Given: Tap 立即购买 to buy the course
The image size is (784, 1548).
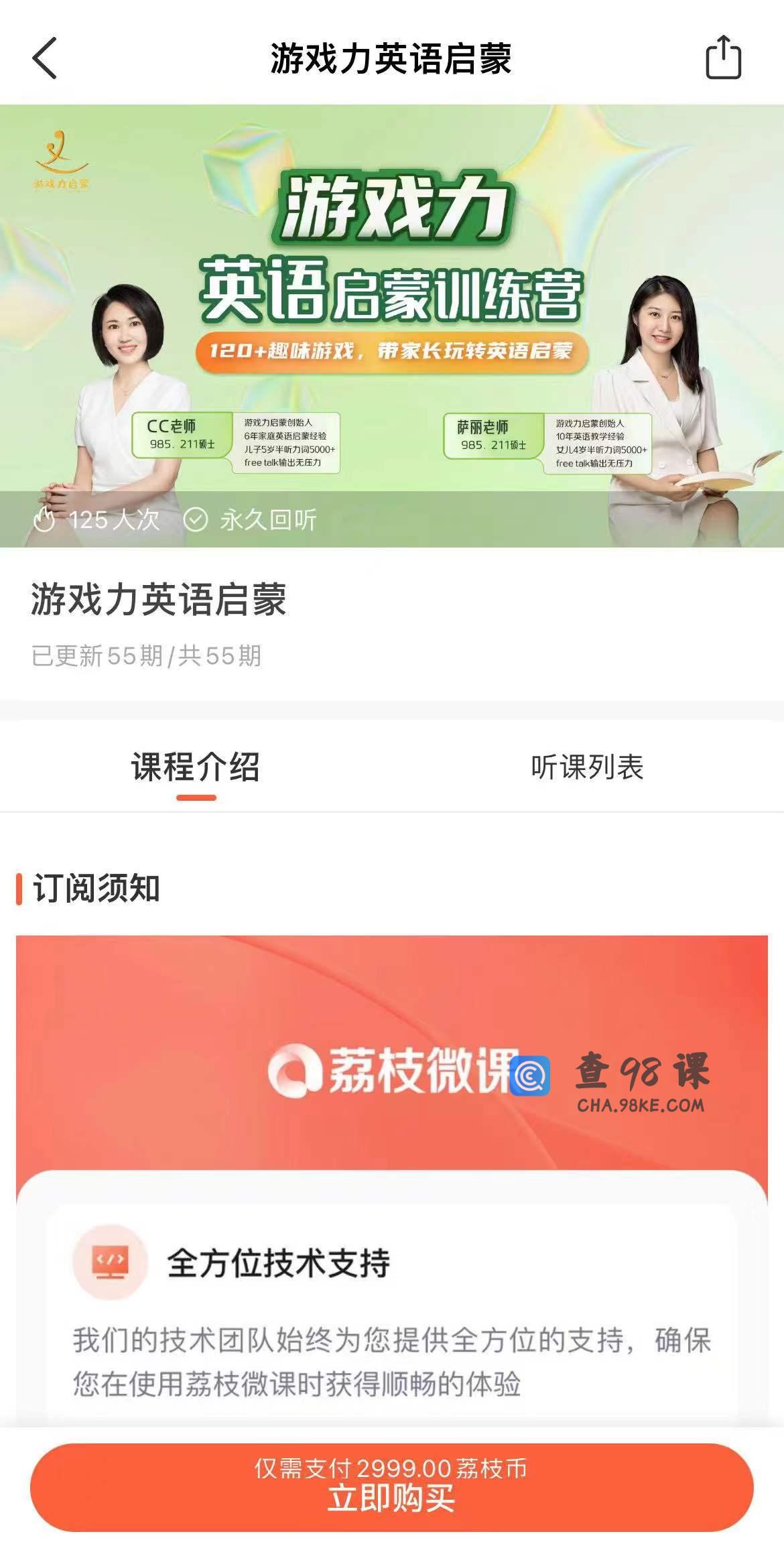Looking at the screenshot, I should coord(391,1486).
